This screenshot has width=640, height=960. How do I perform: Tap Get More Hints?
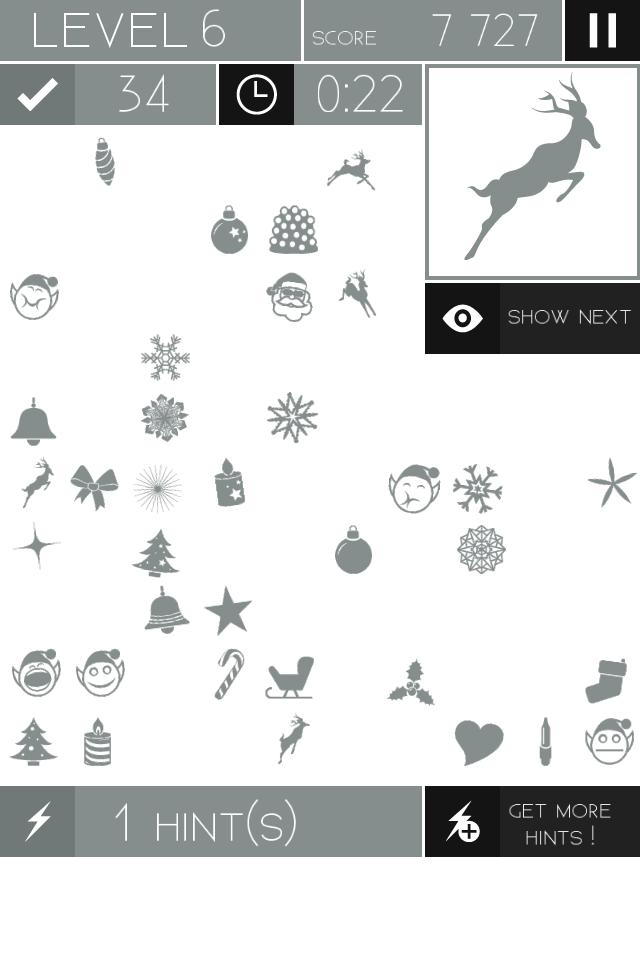532,822
